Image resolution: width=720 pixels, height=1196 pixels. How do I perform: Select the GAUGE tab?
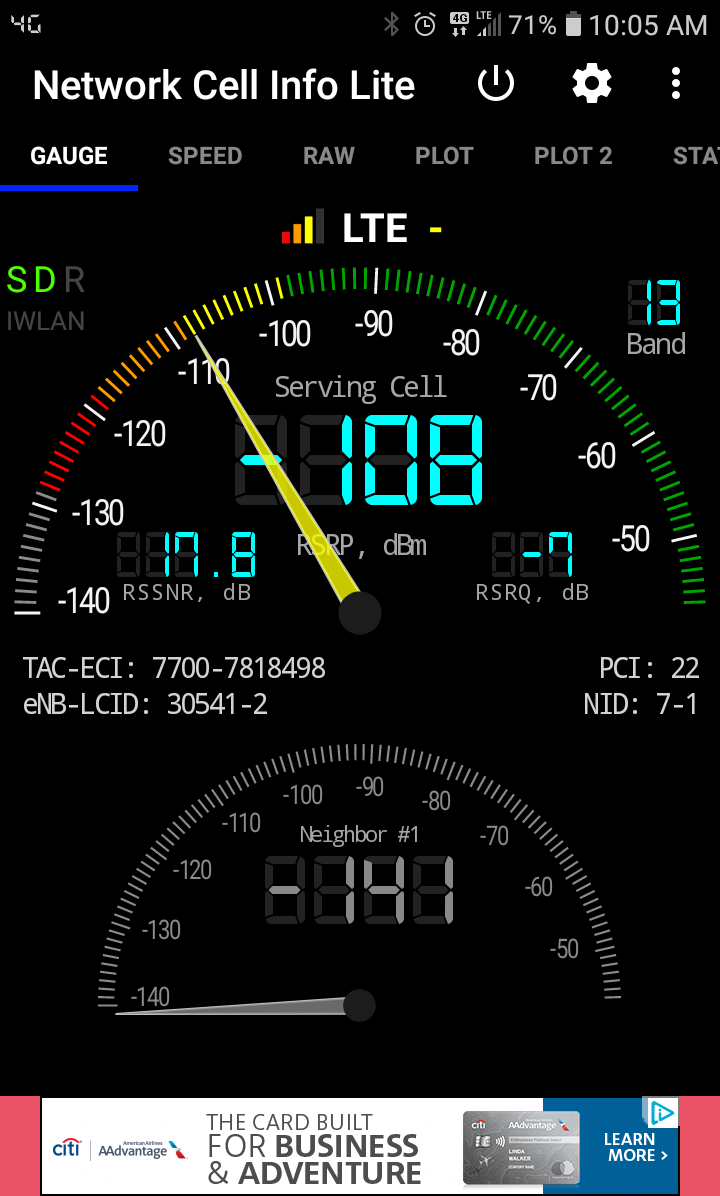pos(69,156)
